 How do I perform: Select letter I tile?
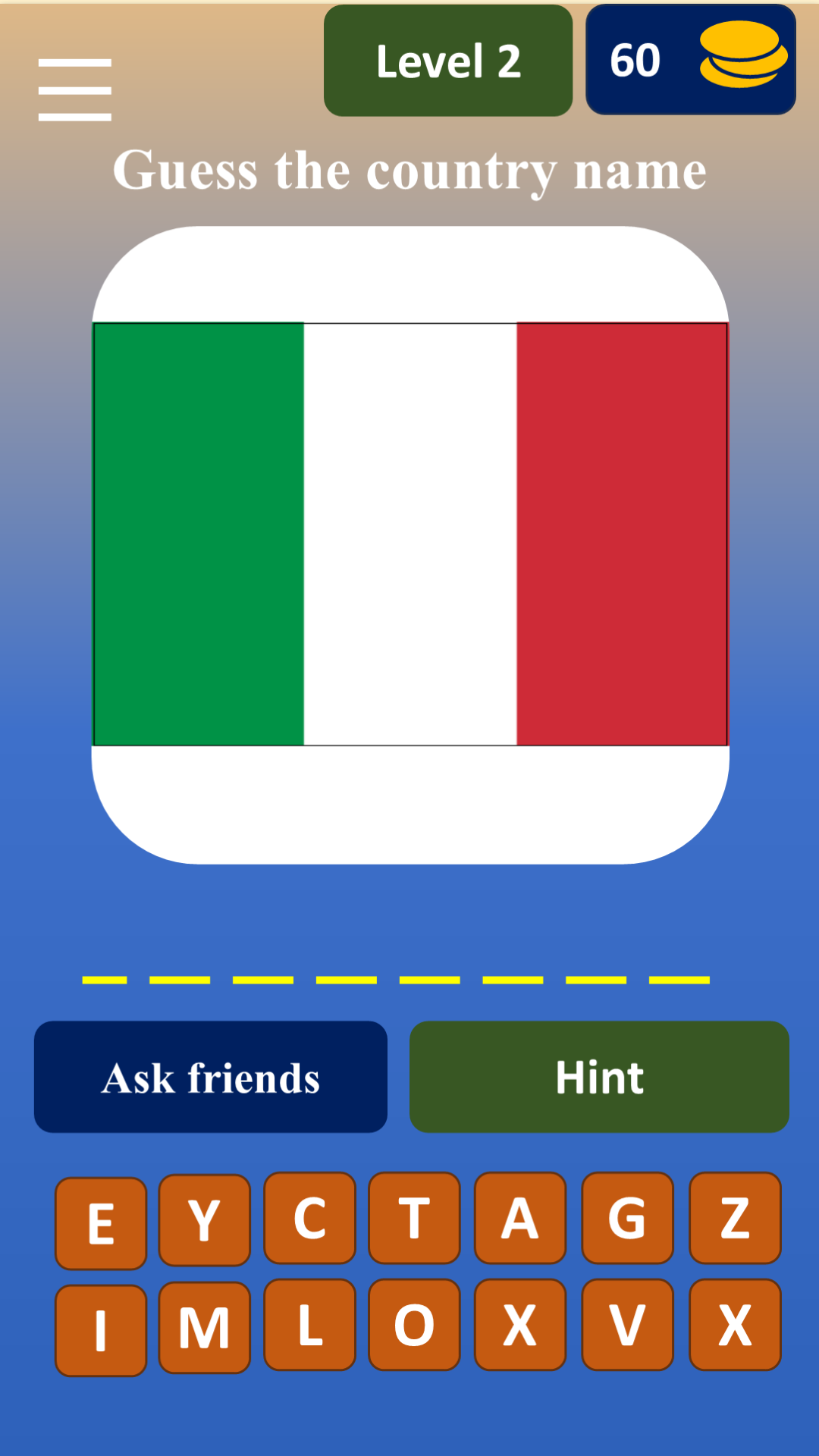[x=101, y=1330]
